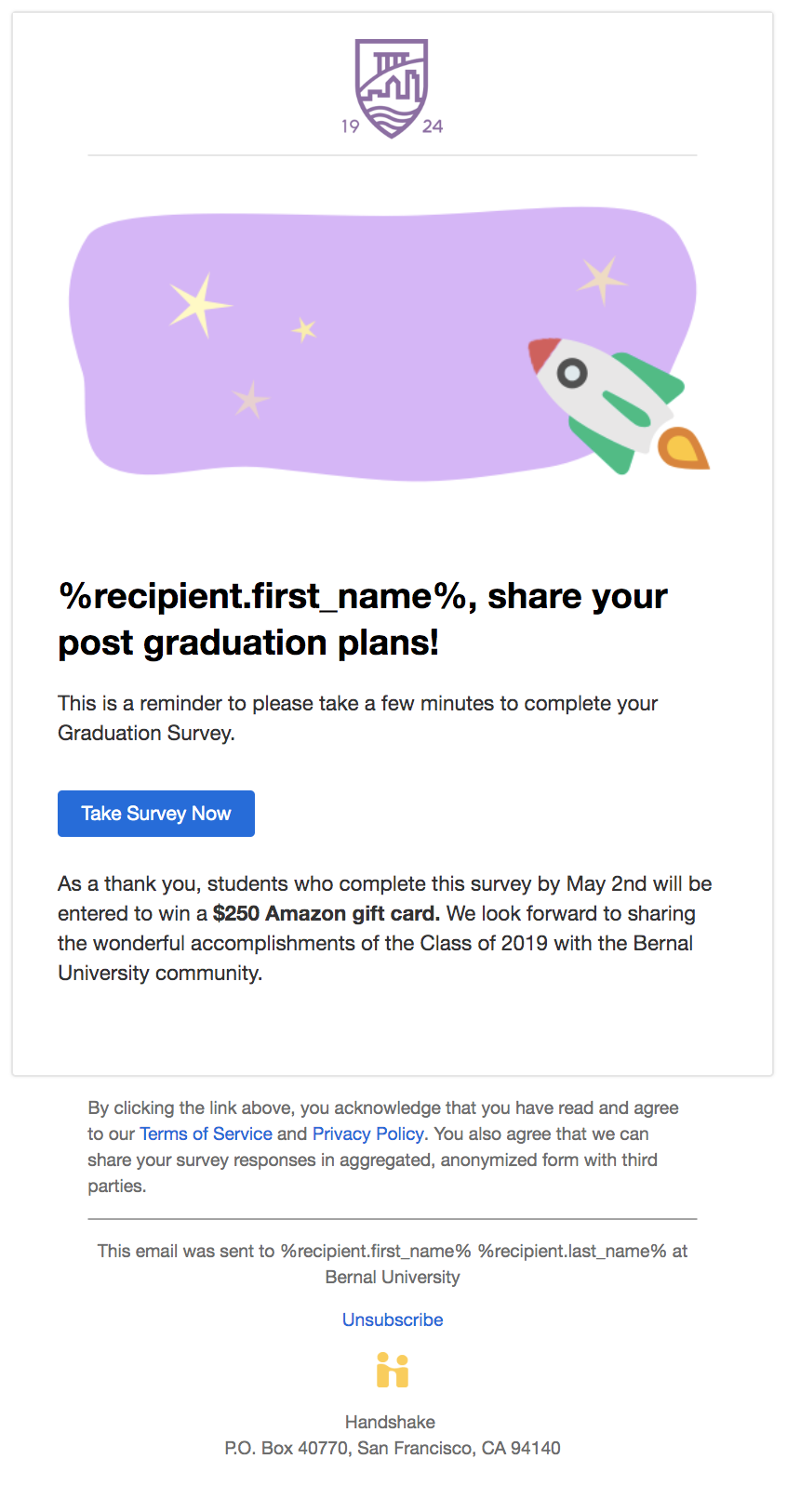Viewport: 787px width, 1512px height.
Task: Unsubscribe from these emails
Action: tap(393, 1320)
